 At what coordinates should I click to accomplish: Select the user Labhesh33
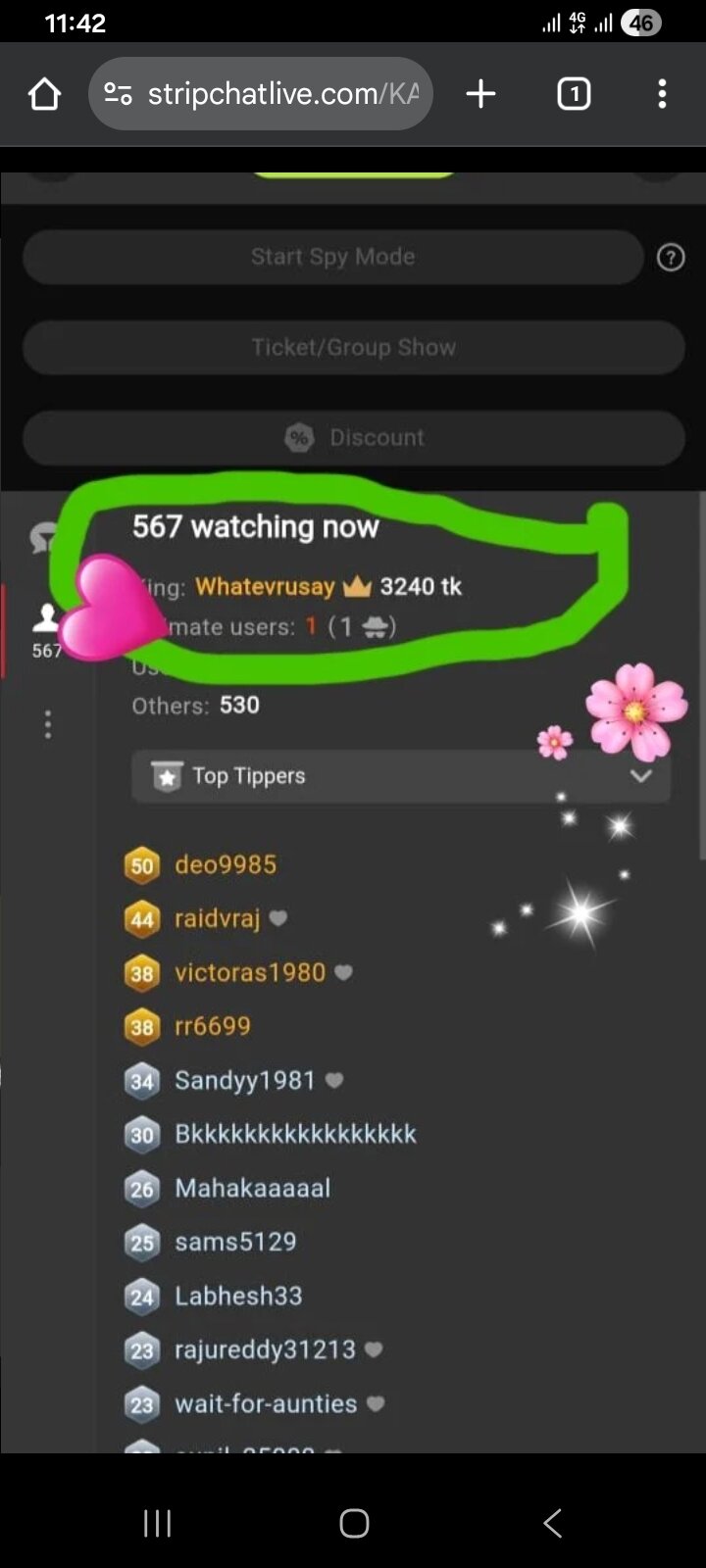(x=238, y=1296)
